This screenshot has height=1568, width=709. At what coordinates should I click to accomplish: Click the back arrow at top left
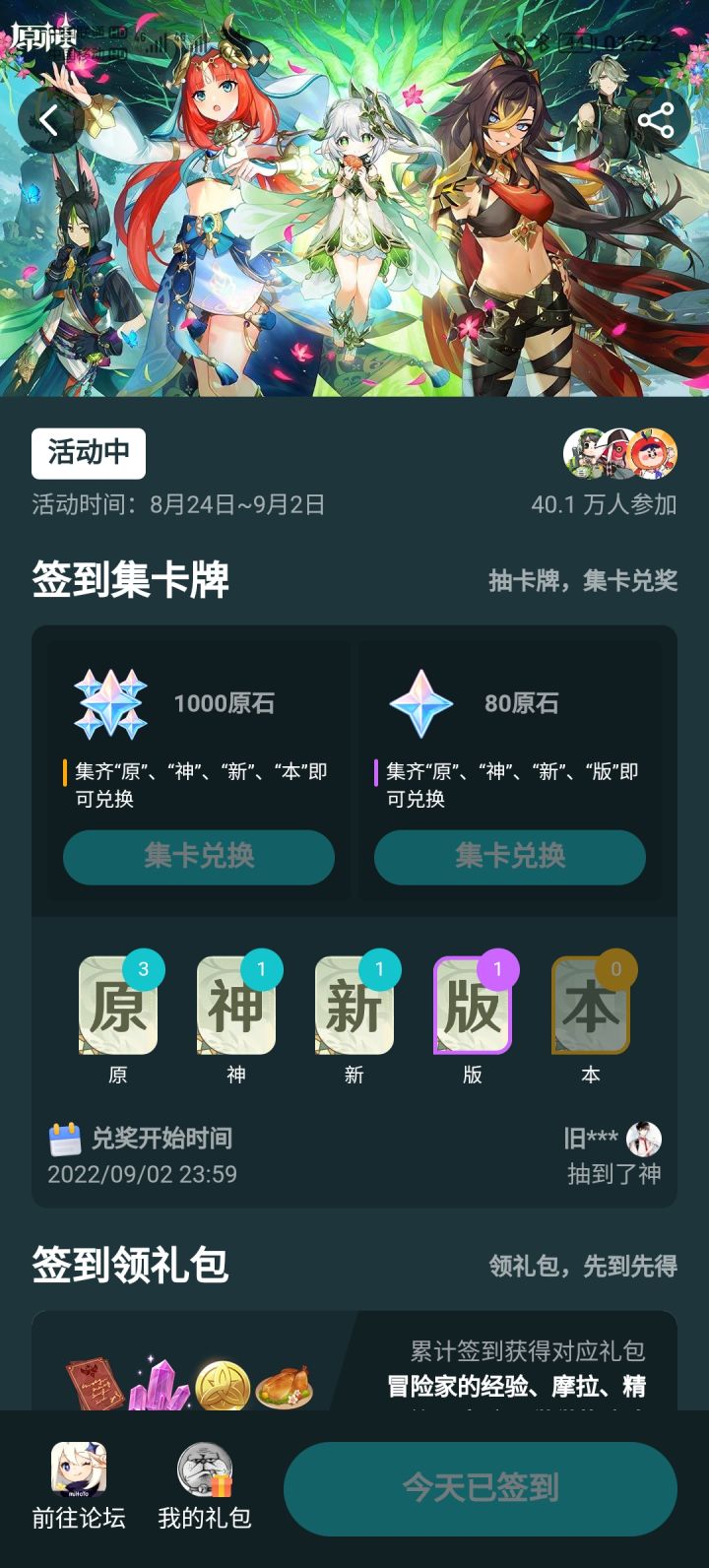pos(47,118)
